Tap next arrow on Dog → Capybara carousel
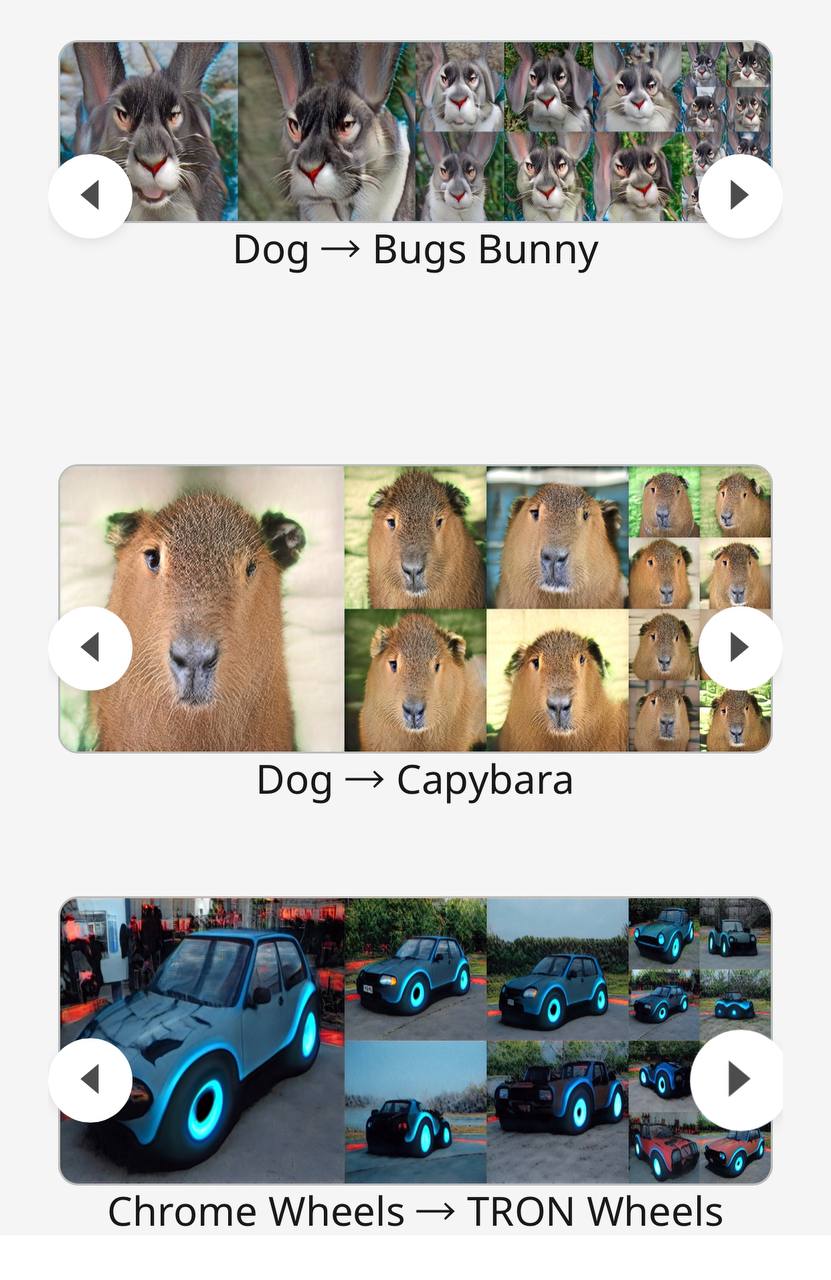The height and width of the screenshot is (1280, 831). (740, 648)
